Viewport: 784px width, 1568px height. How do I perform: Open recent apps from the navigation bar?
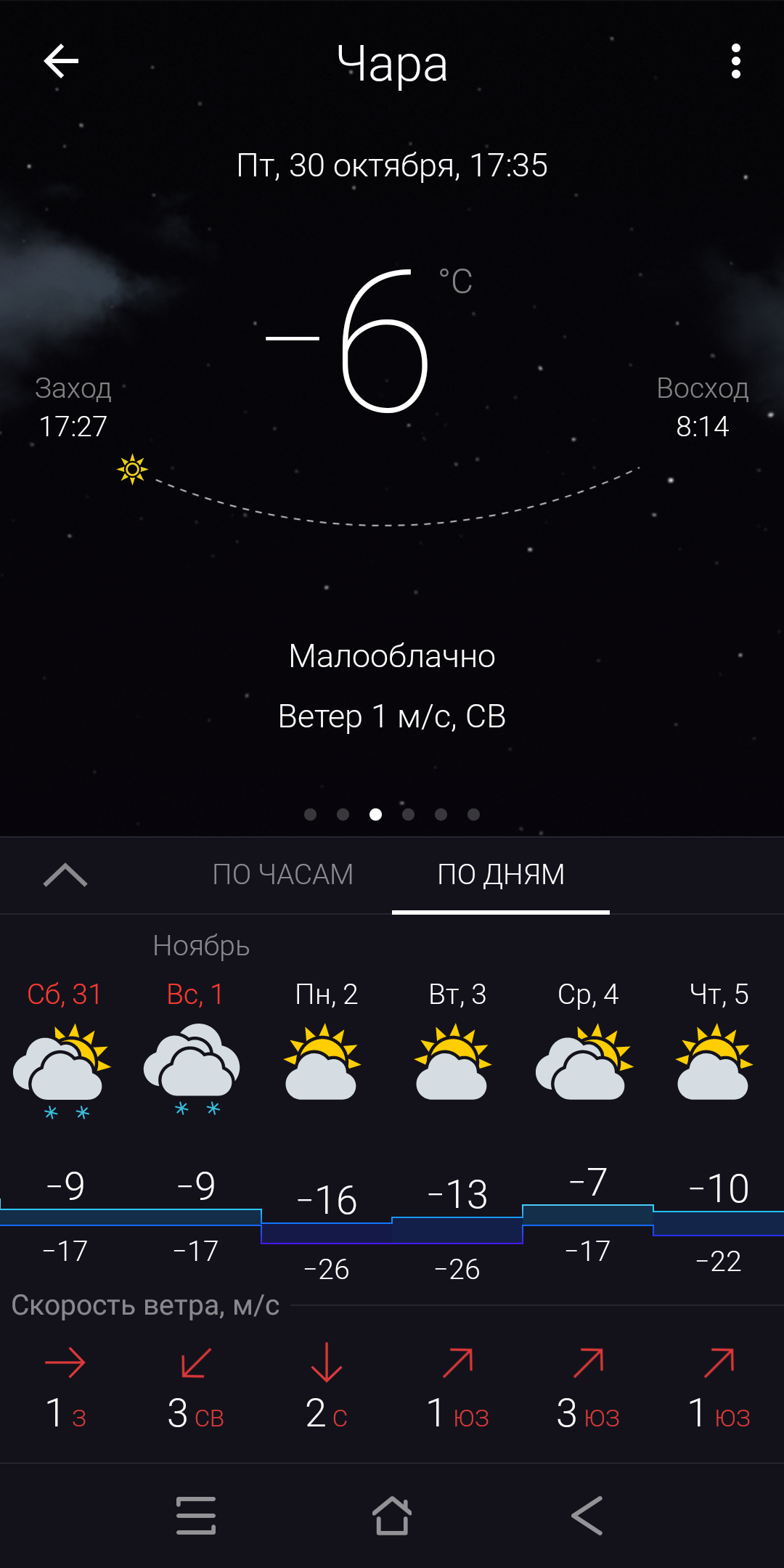coord(196,1516)
